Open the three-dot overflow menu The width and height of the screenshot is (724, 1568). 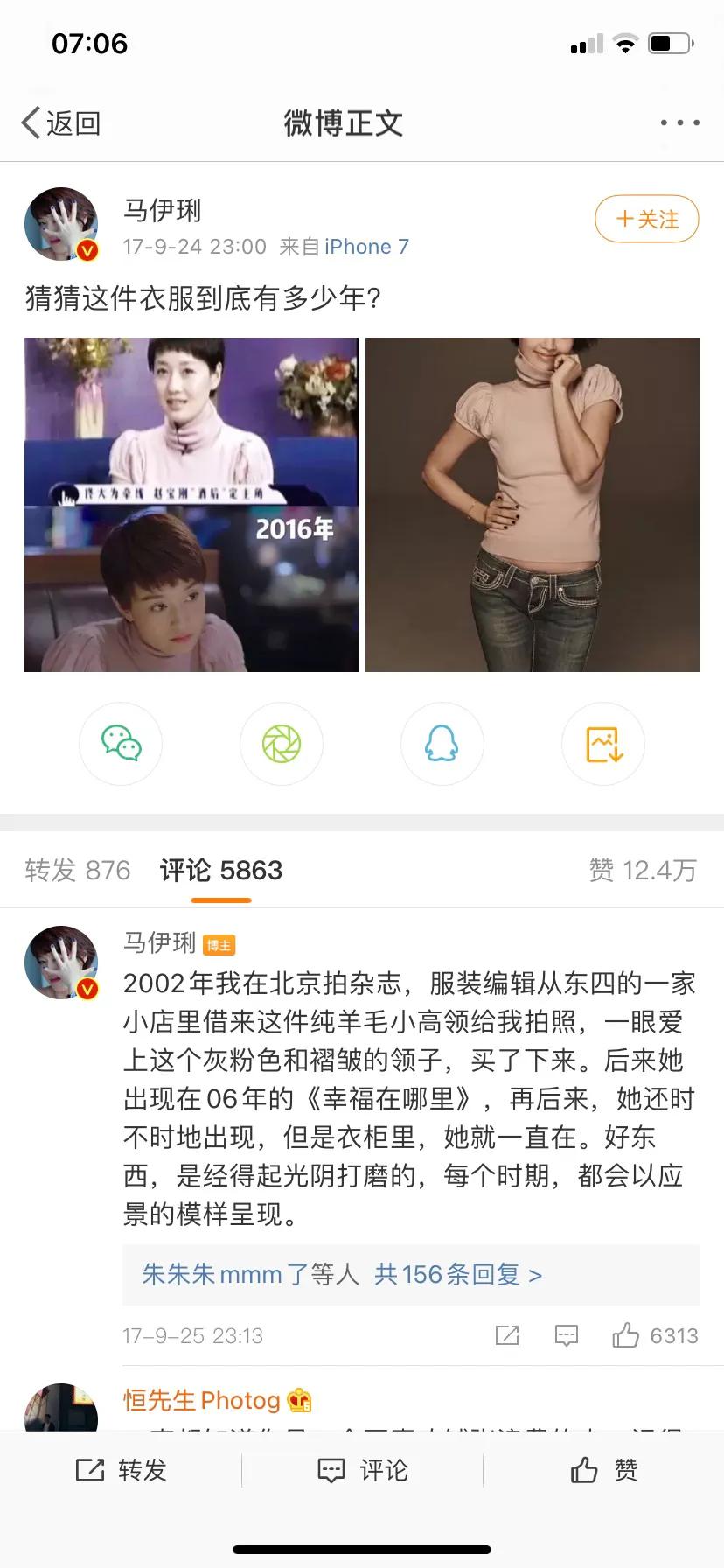coord(679,123)
